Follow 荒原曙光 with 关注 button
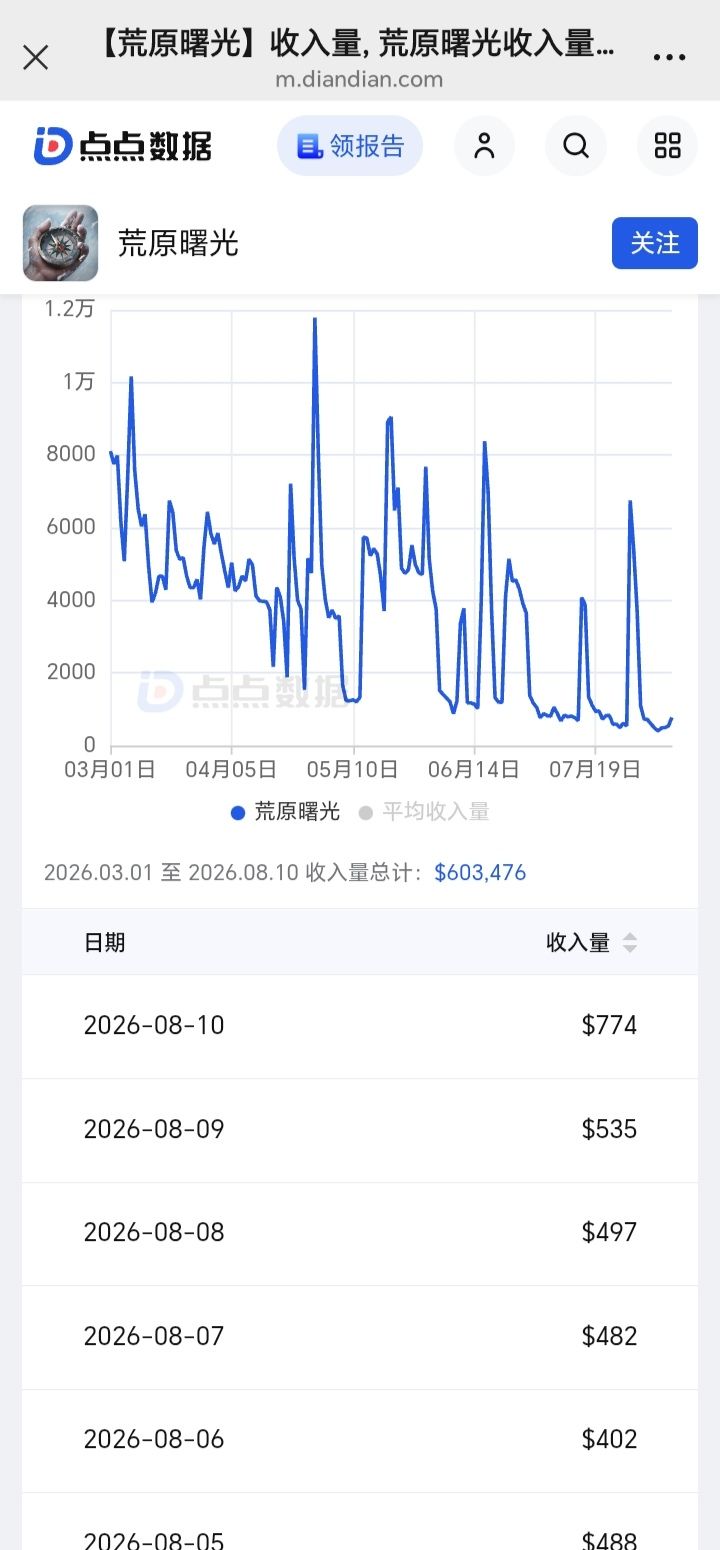Viewport: 720px width, 1550px height. point(655,243)
